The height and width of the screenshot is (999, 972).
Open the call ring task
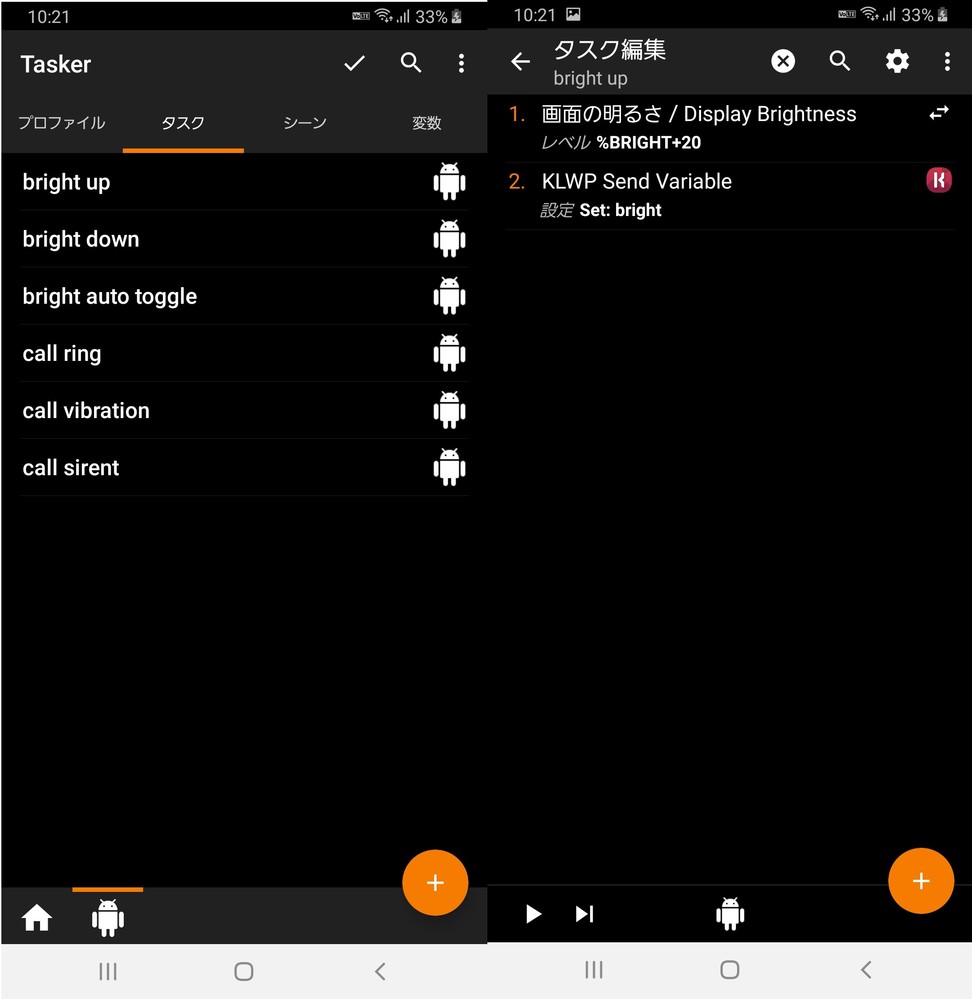point(62,354)
